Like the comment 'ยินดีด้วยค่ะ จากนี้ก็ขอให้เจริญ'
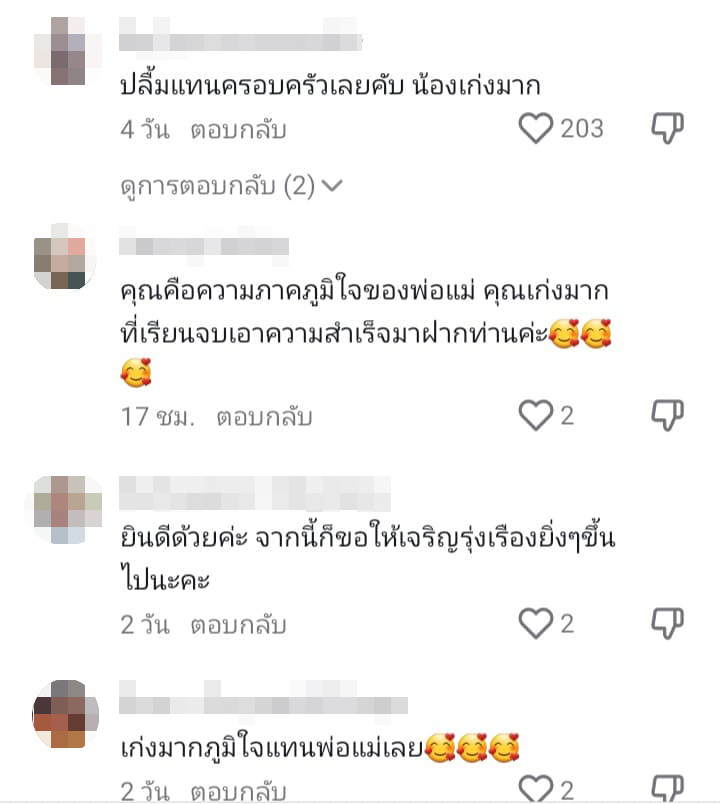The image size is (720, 804). point(537,624)
